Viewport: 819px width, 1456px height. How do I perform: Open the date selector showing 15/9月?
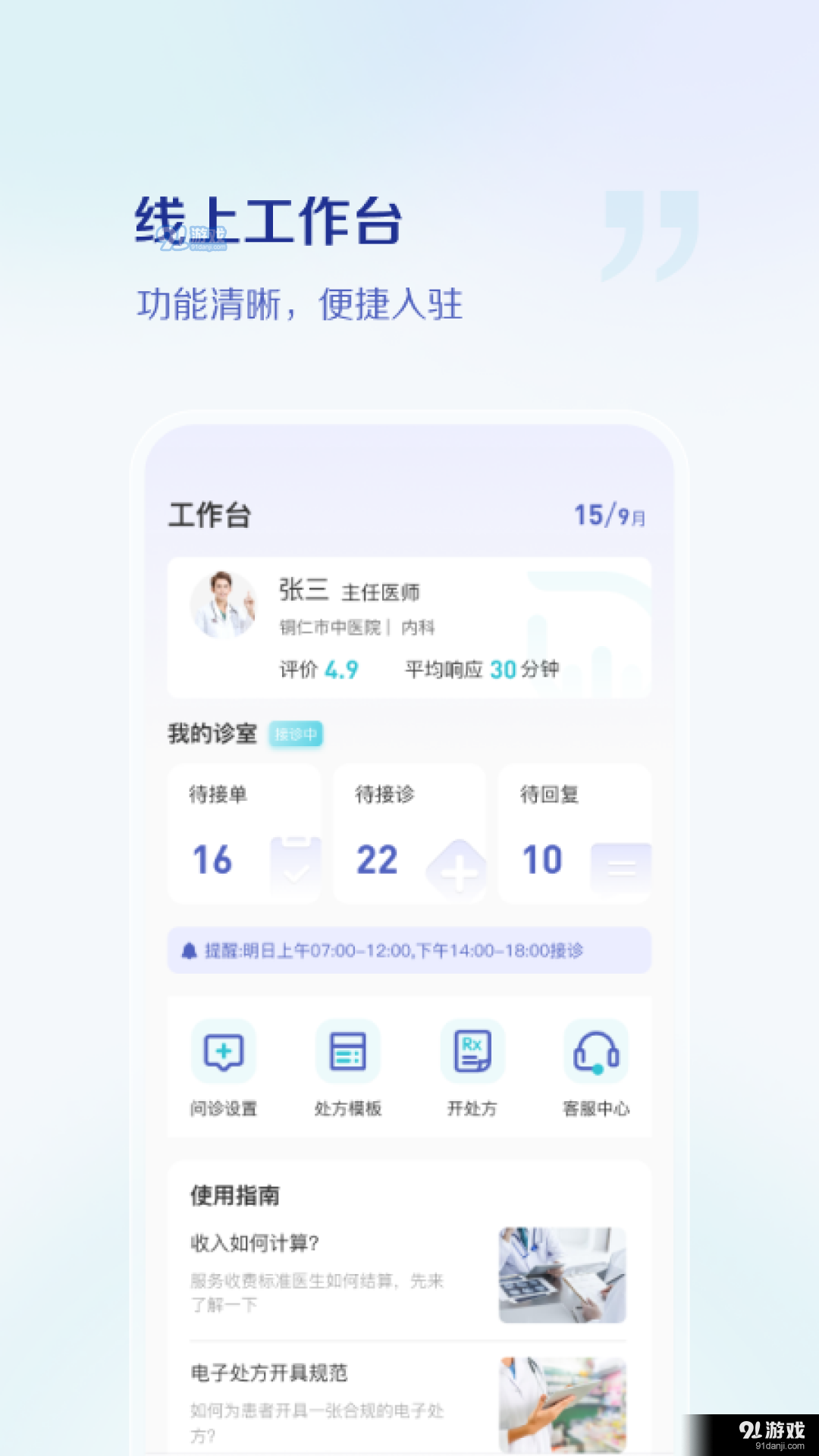coord(608,514)
